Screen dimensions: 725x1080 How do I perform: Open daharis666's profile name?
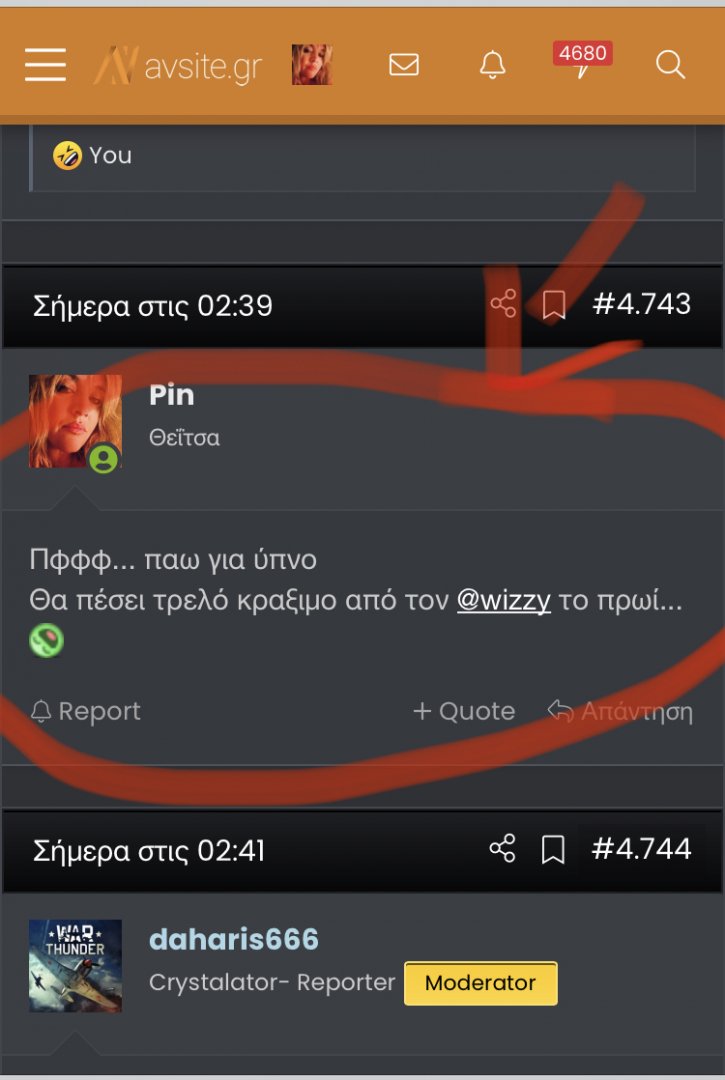(x=234, y=940)
